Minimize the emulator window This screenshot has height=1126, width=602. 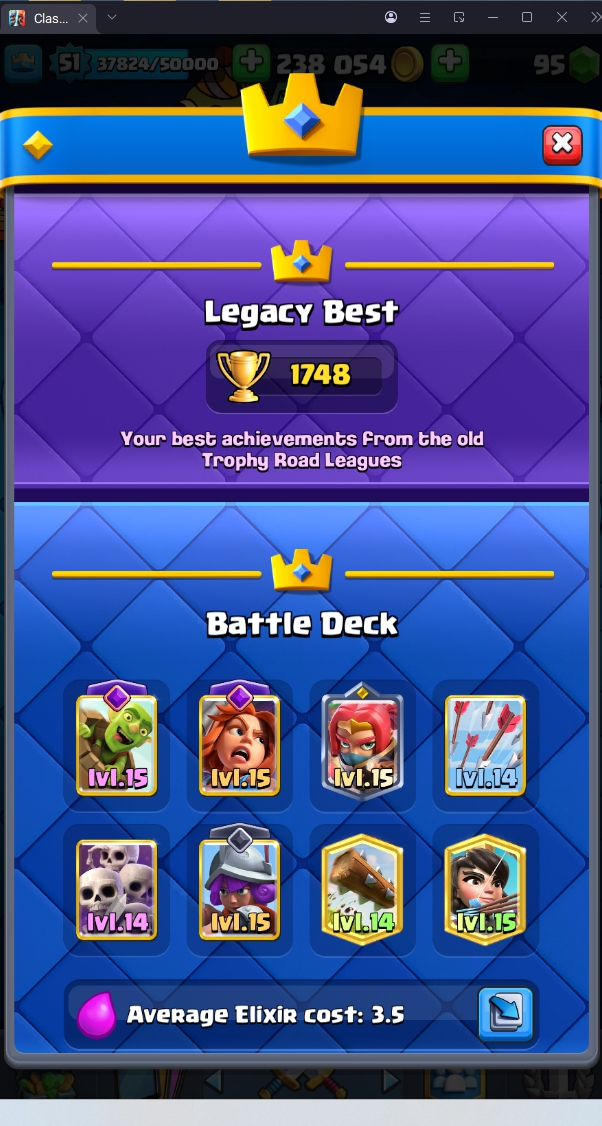pyautogui.click(x=493, y=18)
